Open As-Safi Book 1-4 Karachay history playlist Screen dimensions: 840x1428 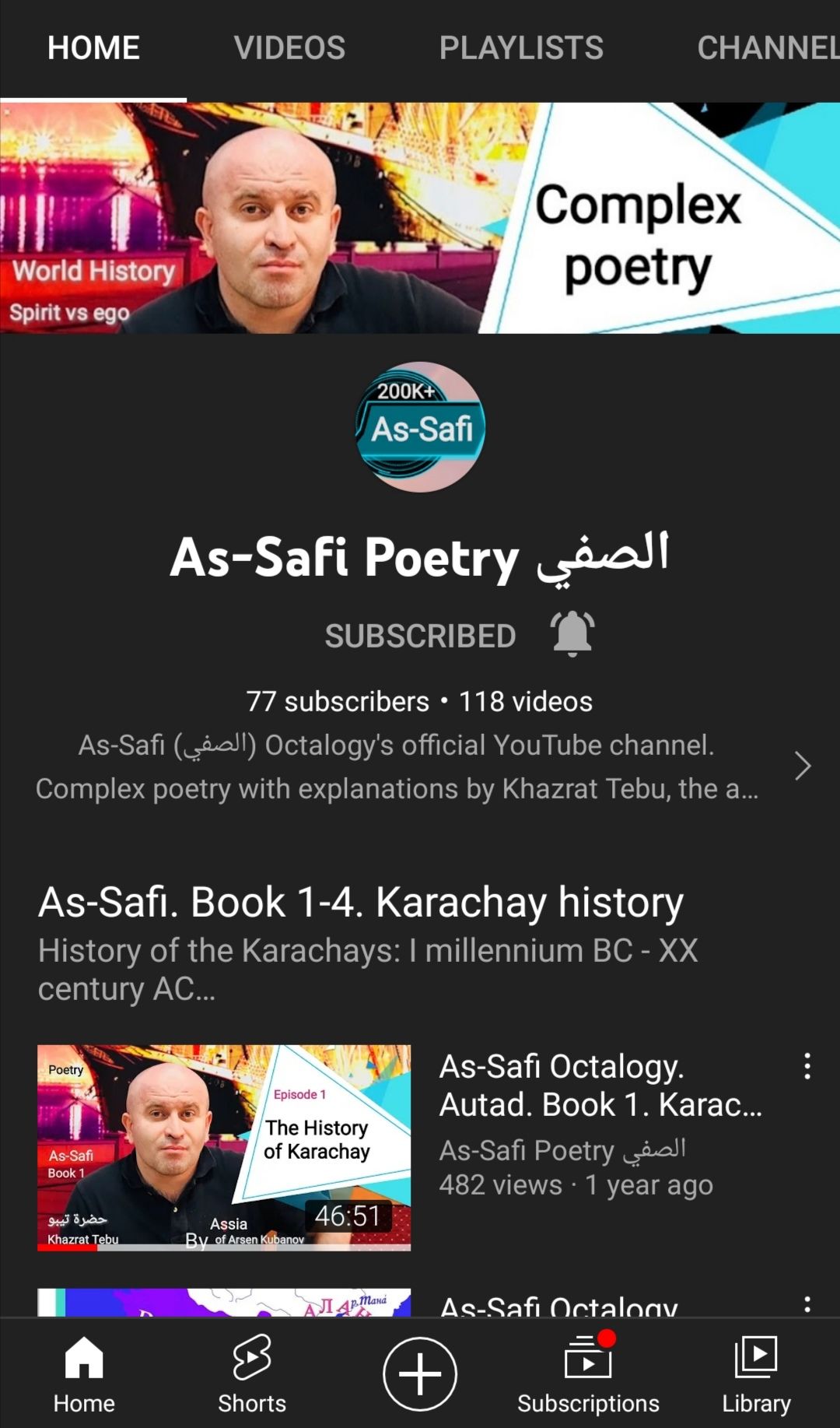tap(361, 903)
